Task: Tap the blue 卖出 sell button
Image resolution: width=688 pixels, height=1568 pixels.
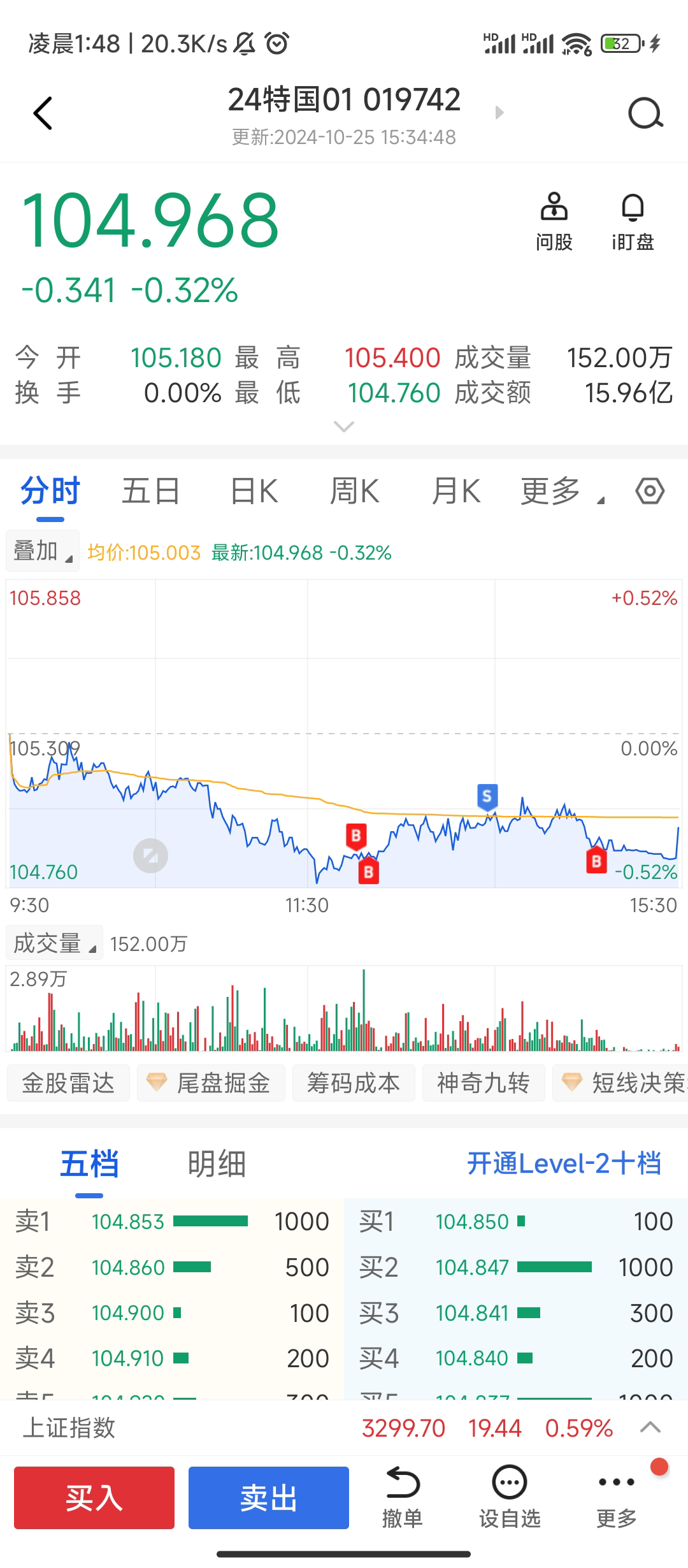Action: 268,1497
